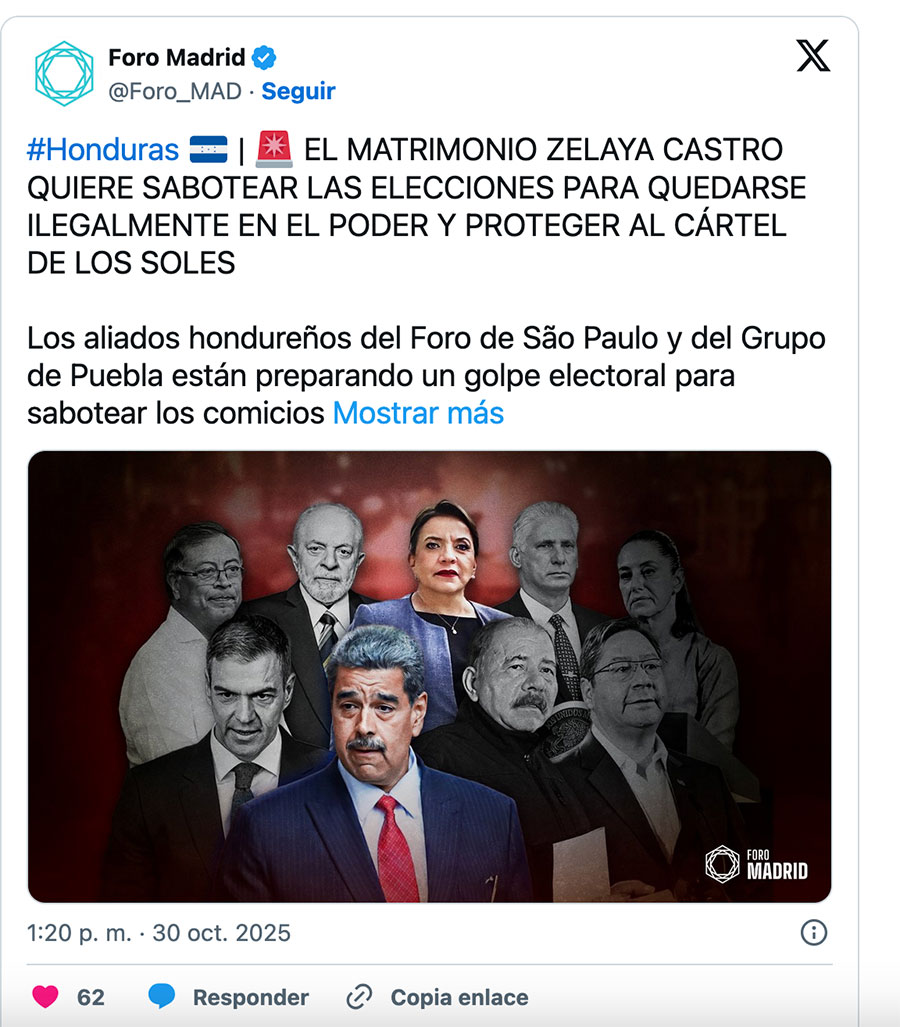Screen dimensions: 900x1027
Task: Like the post with the heart
Action: tap(46, 997)
